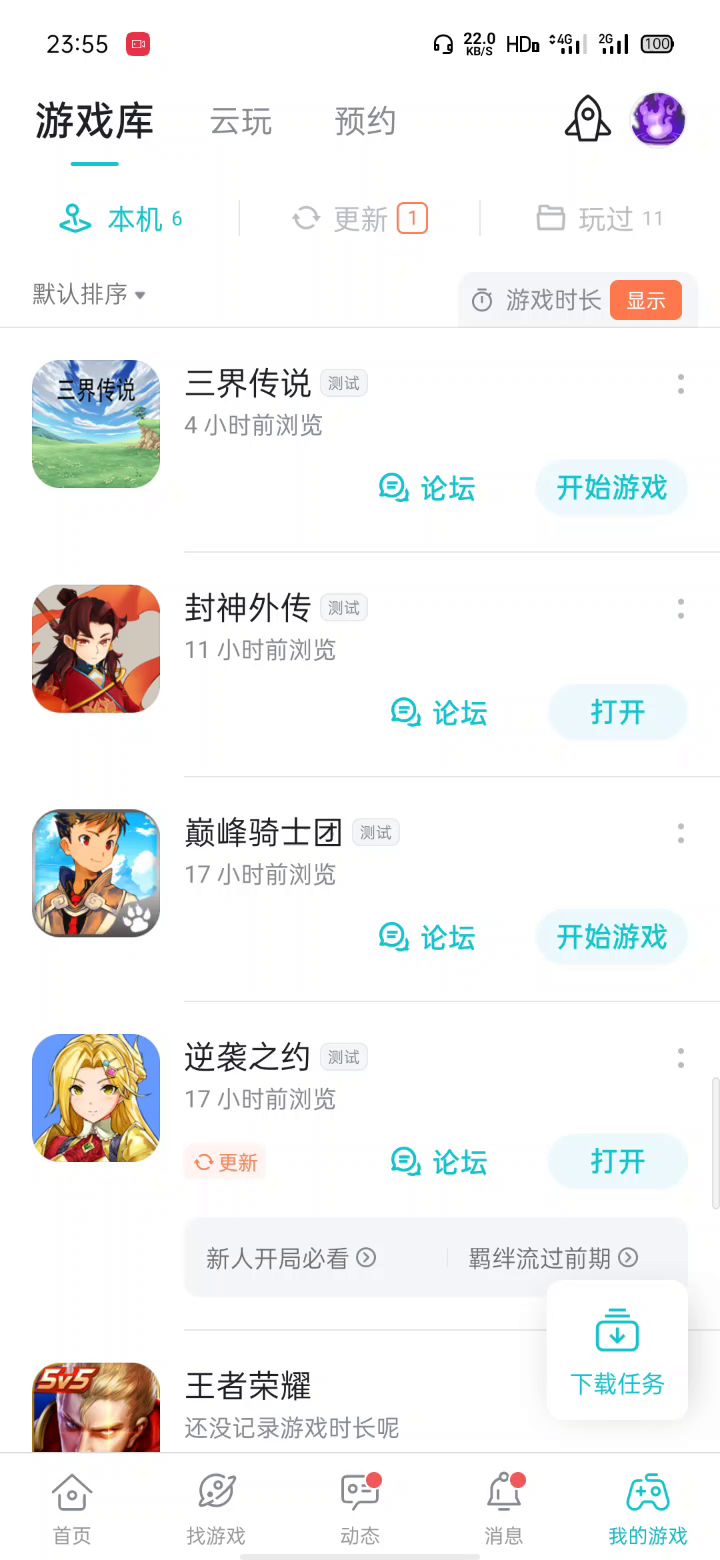The height and width of the screenshot is (1560, 720).
Task: Switch to the 预约 tab
Action: (365, 122)
